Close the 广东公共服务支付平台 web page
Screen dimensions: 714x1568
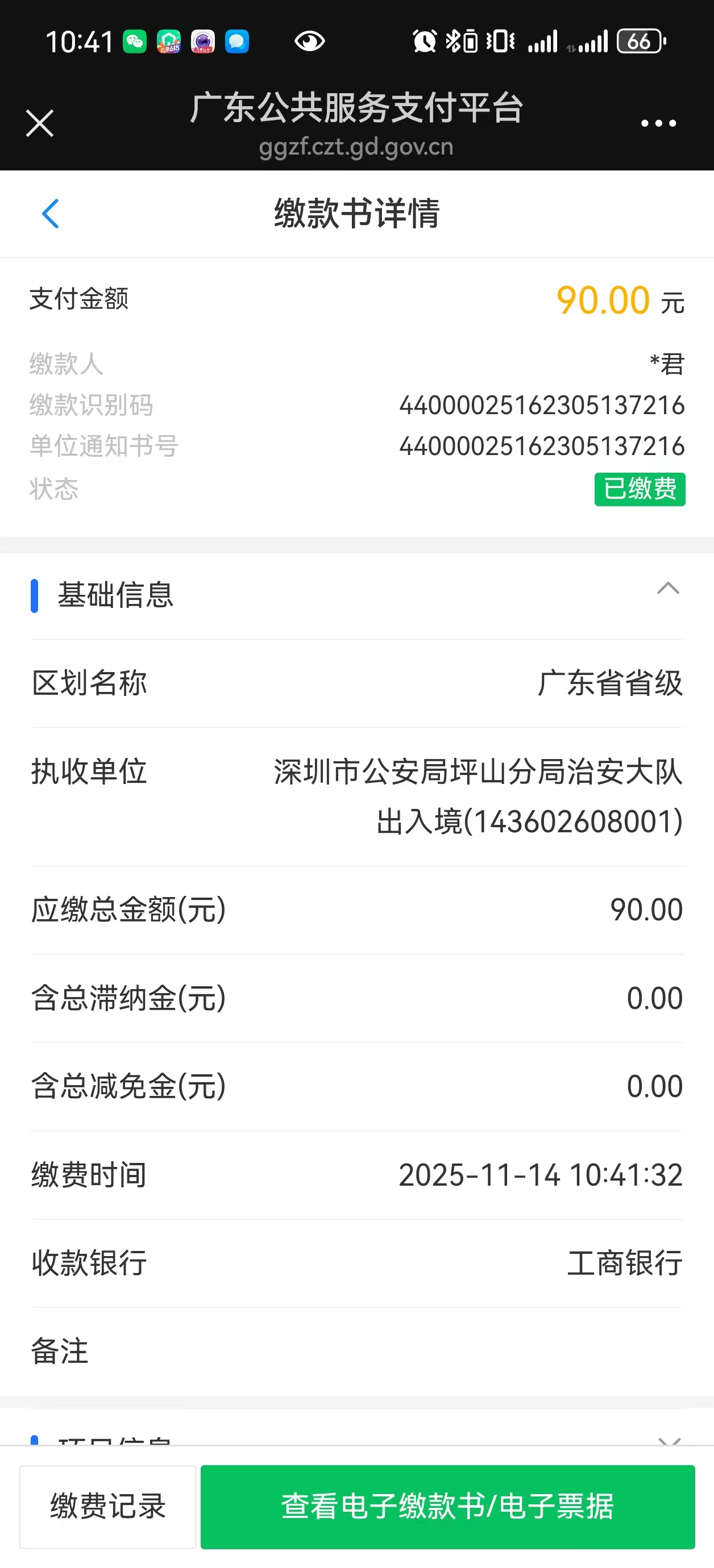[40, 124]
